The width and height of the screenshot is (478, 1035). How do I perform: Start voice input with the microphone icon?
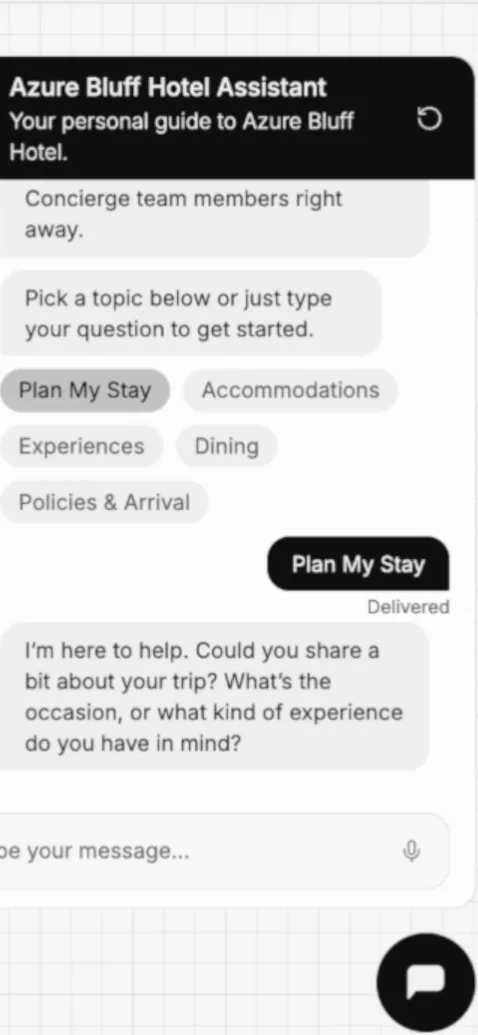click(411, 851)
